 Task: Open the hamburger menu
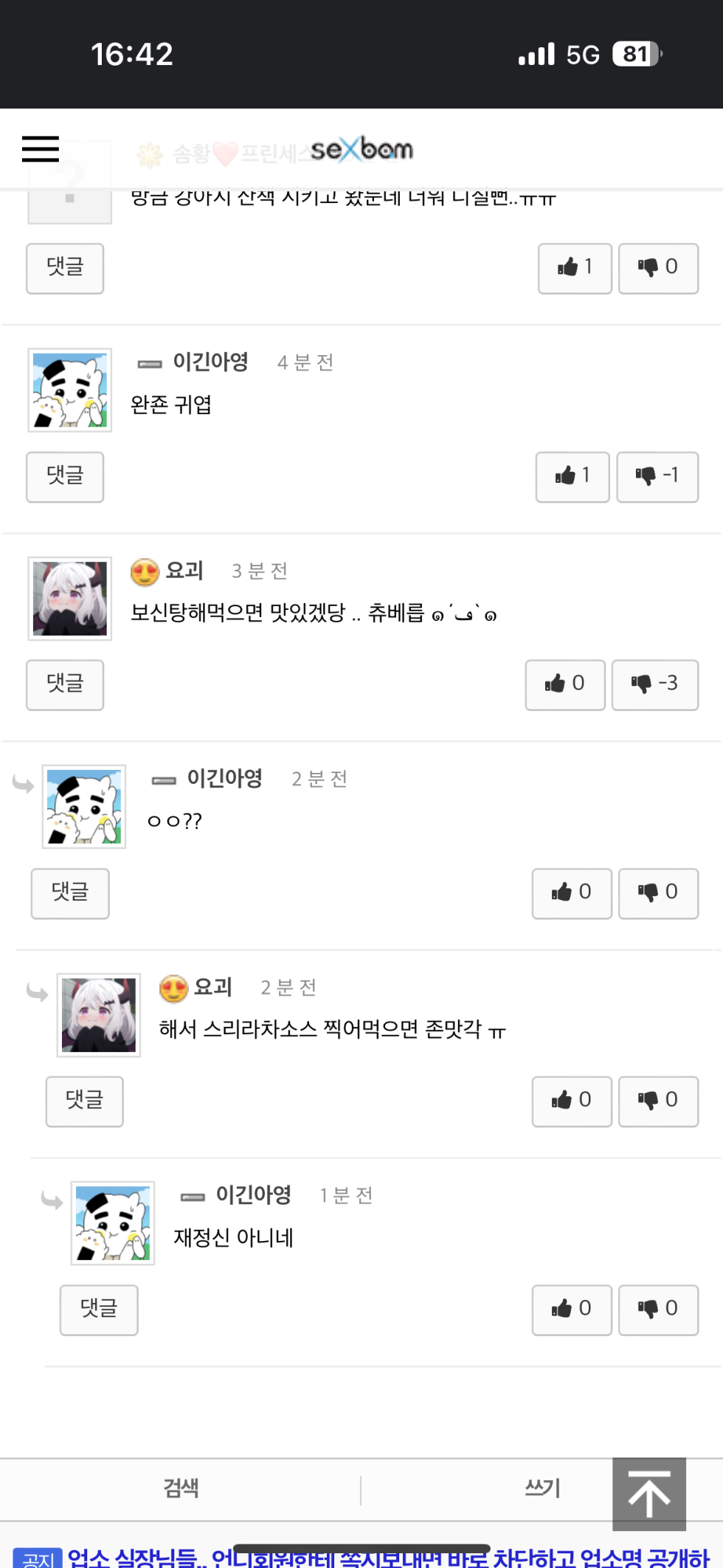(41, 148)
